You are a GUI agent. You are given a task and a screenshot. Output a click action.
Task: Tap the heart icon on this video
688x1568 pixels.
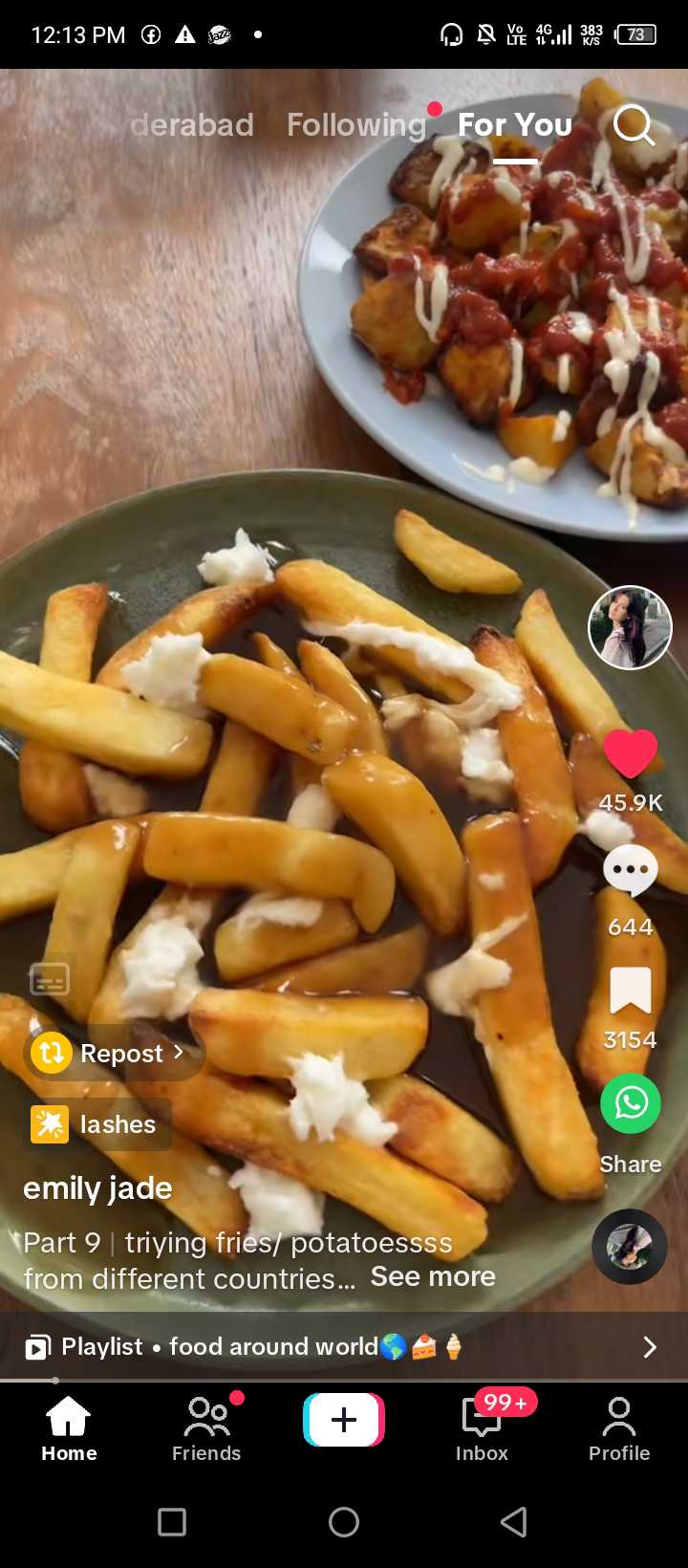(631, 753)
